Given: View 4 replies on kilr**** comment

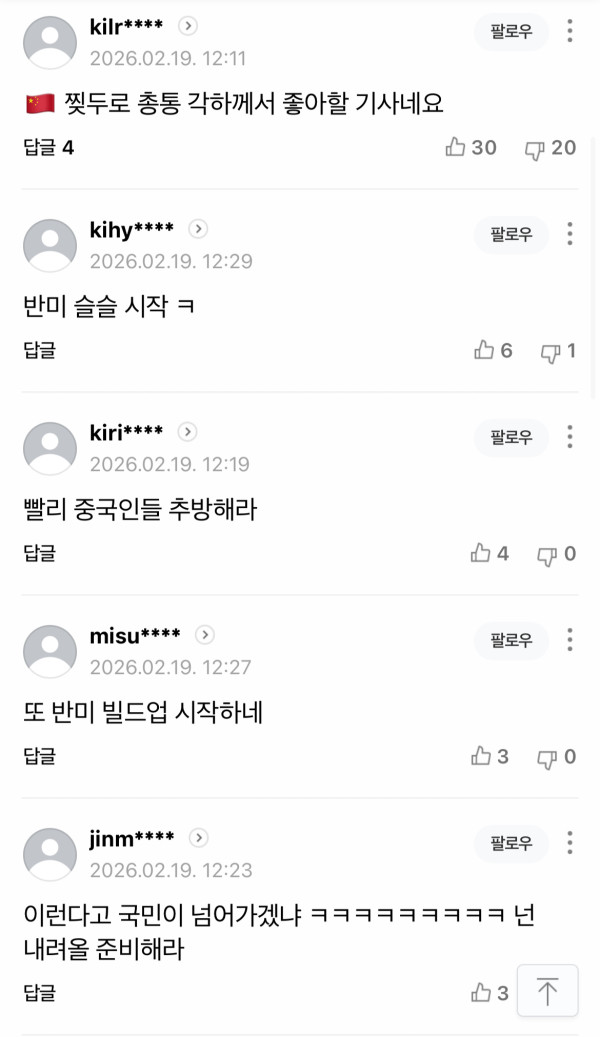Looking at the screenshot, I should (48, 148).
